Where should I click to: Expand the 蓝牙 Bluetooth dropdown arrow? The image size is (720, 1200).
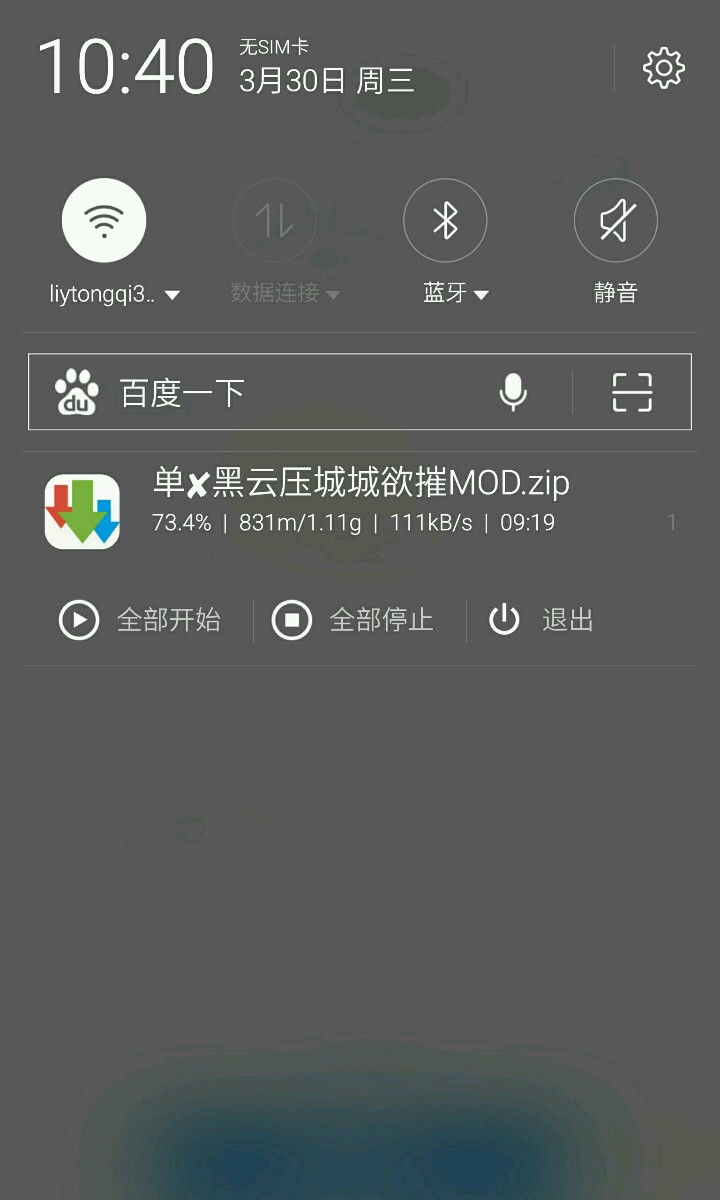point(481,294)
